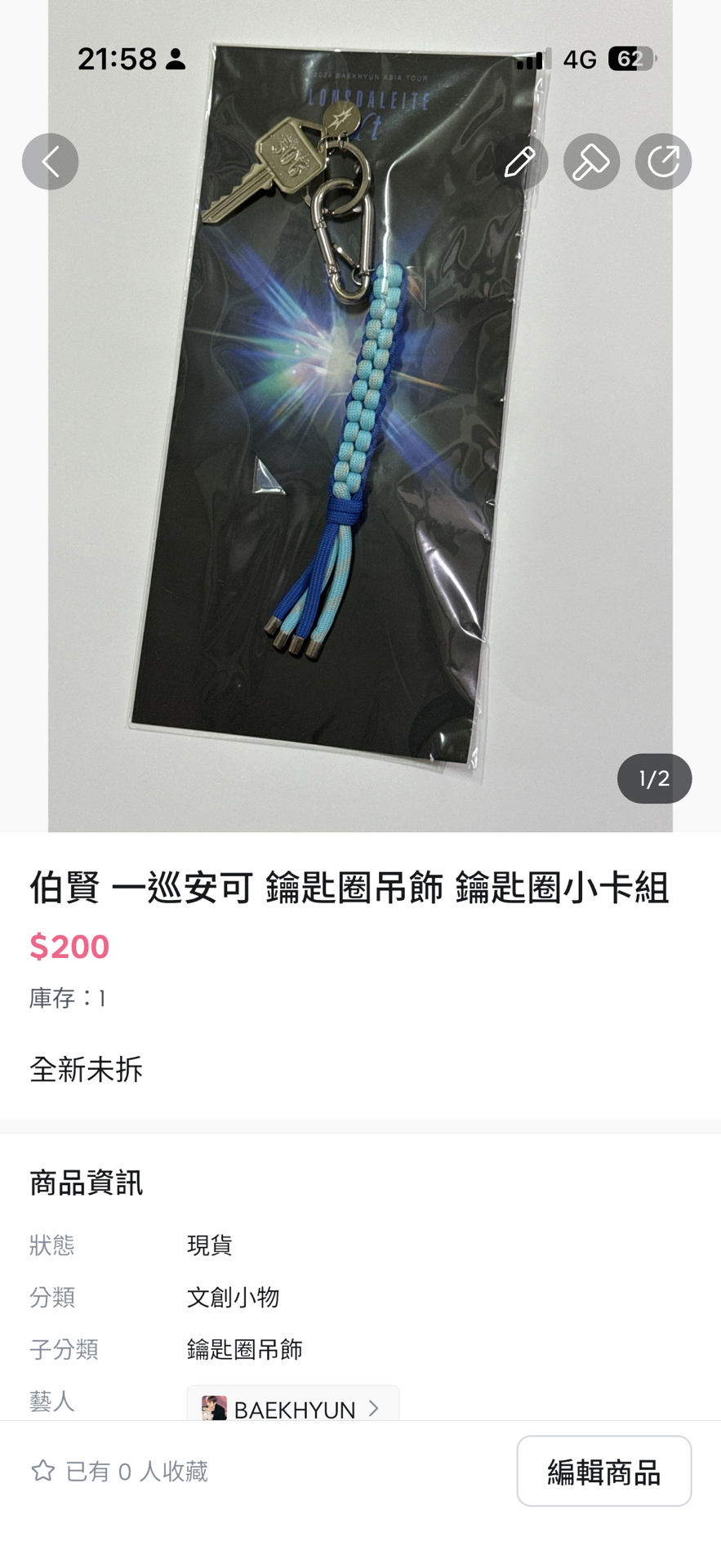Tap the price $200 text

pyautogui.click(x=69, y=947)
